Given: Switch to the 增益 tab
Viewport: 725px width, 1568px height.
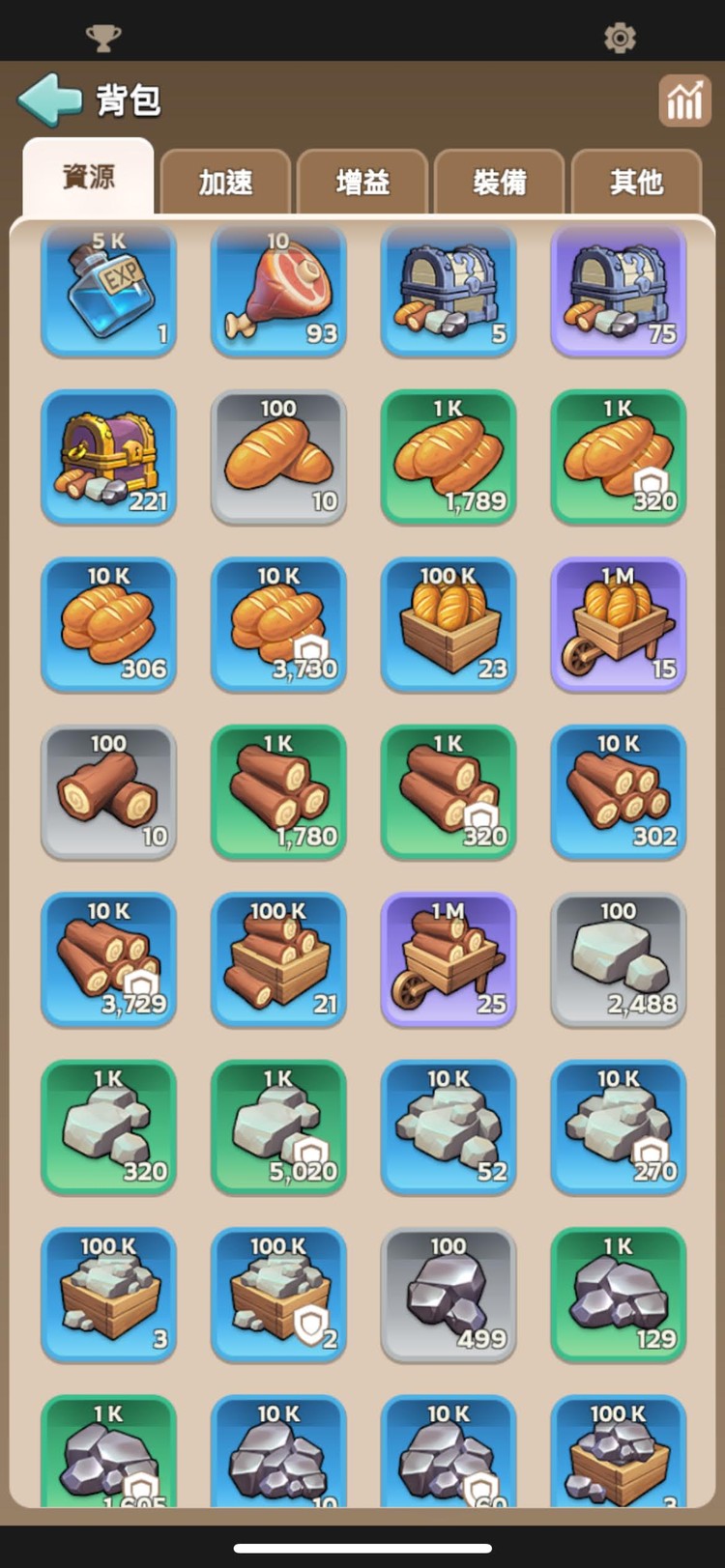Looking at the screenshot, I should [x=362, y=182].
